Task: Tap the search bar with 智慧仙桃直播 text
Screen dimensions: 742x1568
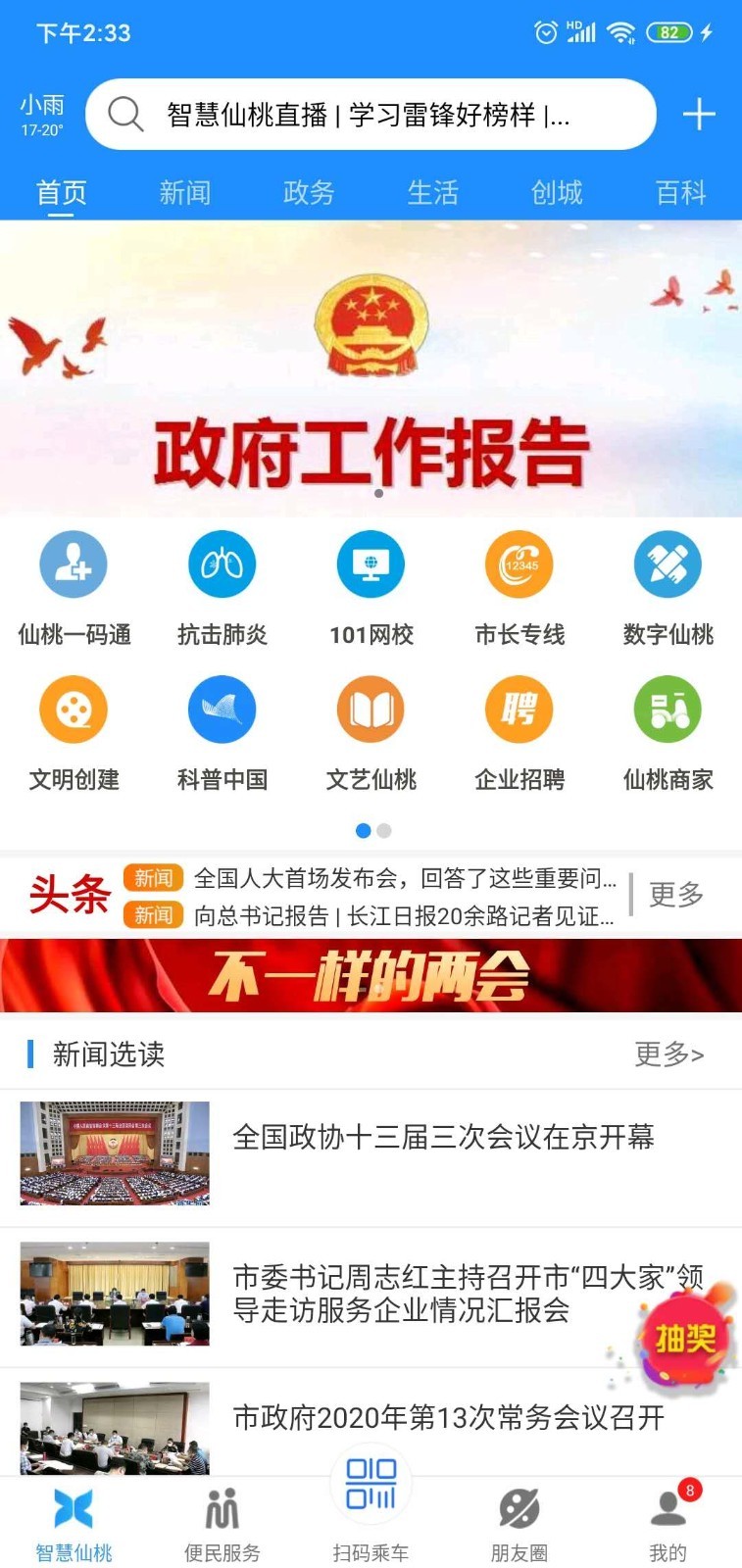Action: (371, 114)
